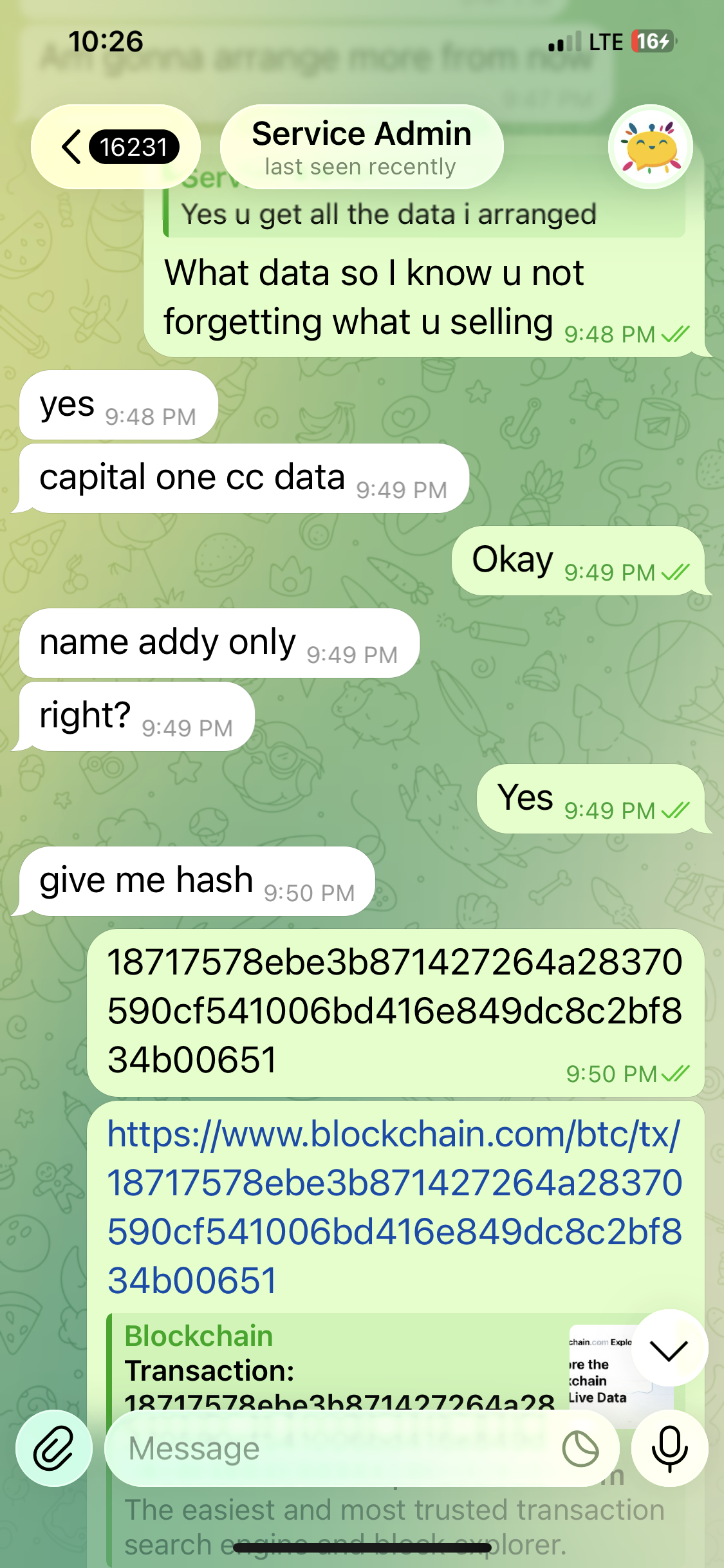This screenshot has height=1568, width=724.
Task: Open the blockchain.com transaction link
Action: (394, 1207)
